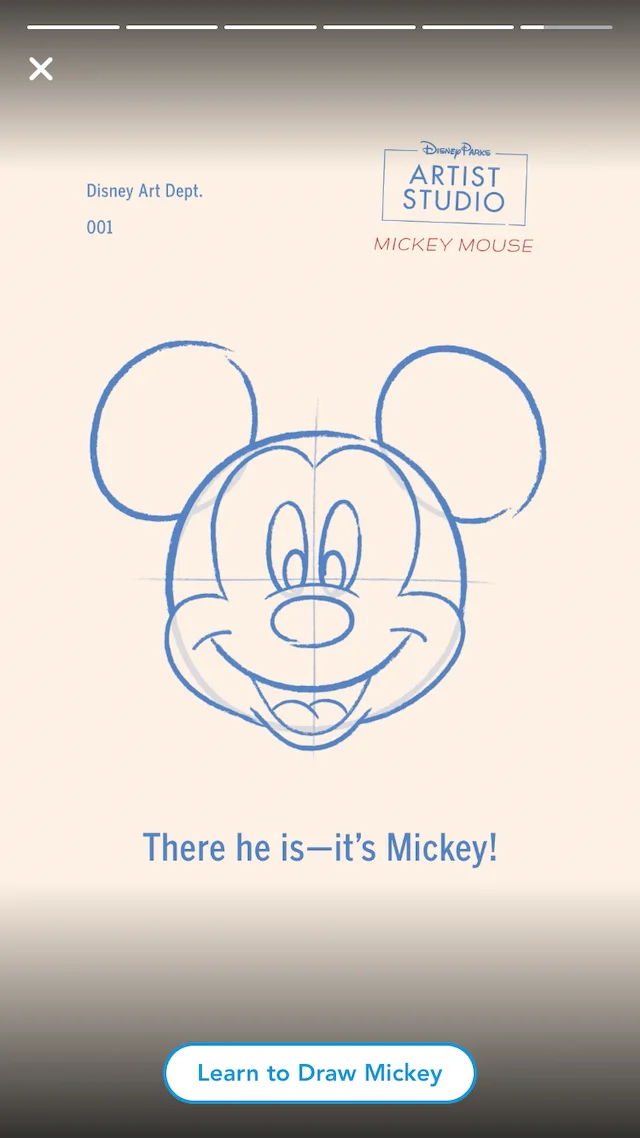Tap the Learn to Draw Mickey button
The image size is (640, 1138).
[x=320, y=1073]
